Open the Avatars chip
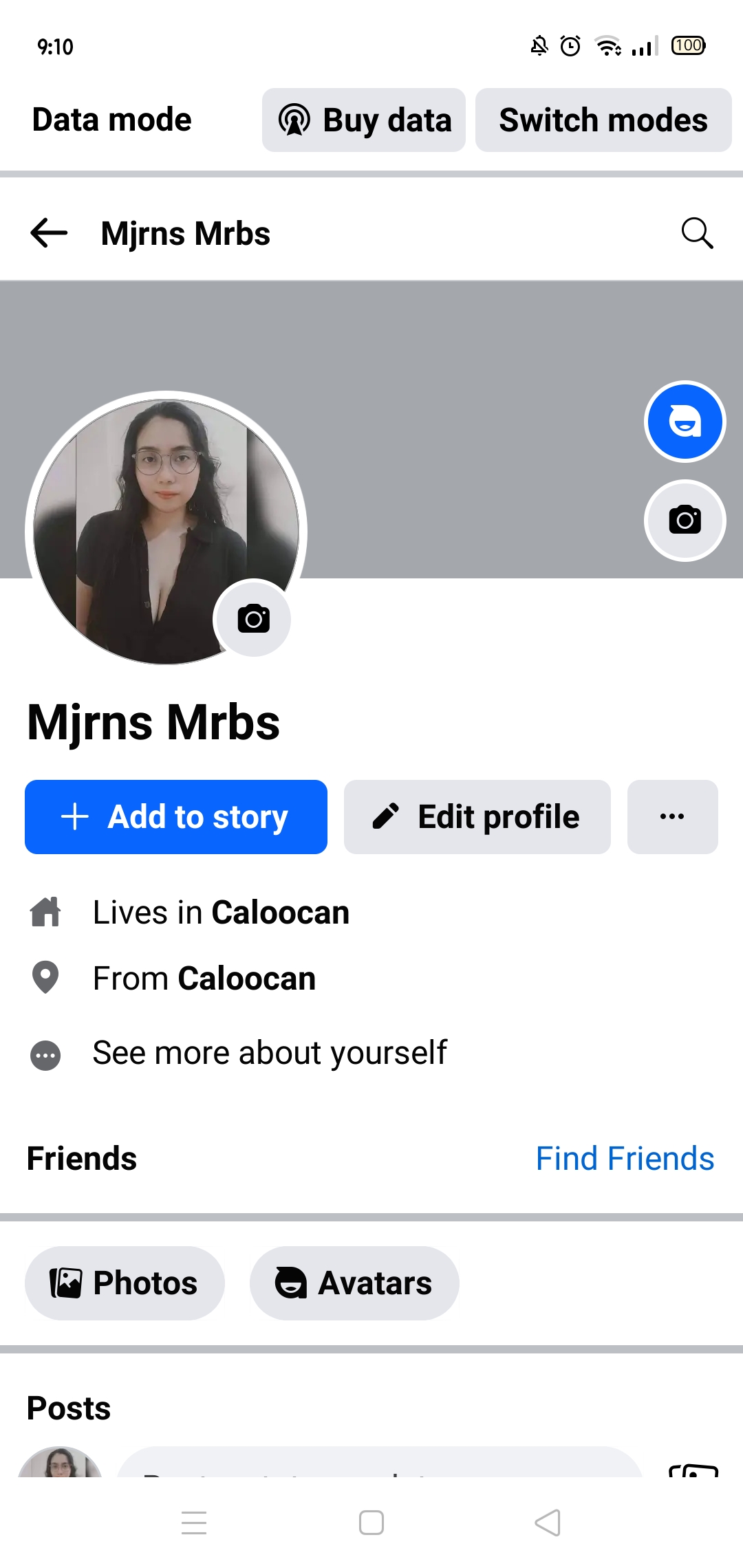Viewport: 743px width, 1568px height. click(x=354, y=1283)
